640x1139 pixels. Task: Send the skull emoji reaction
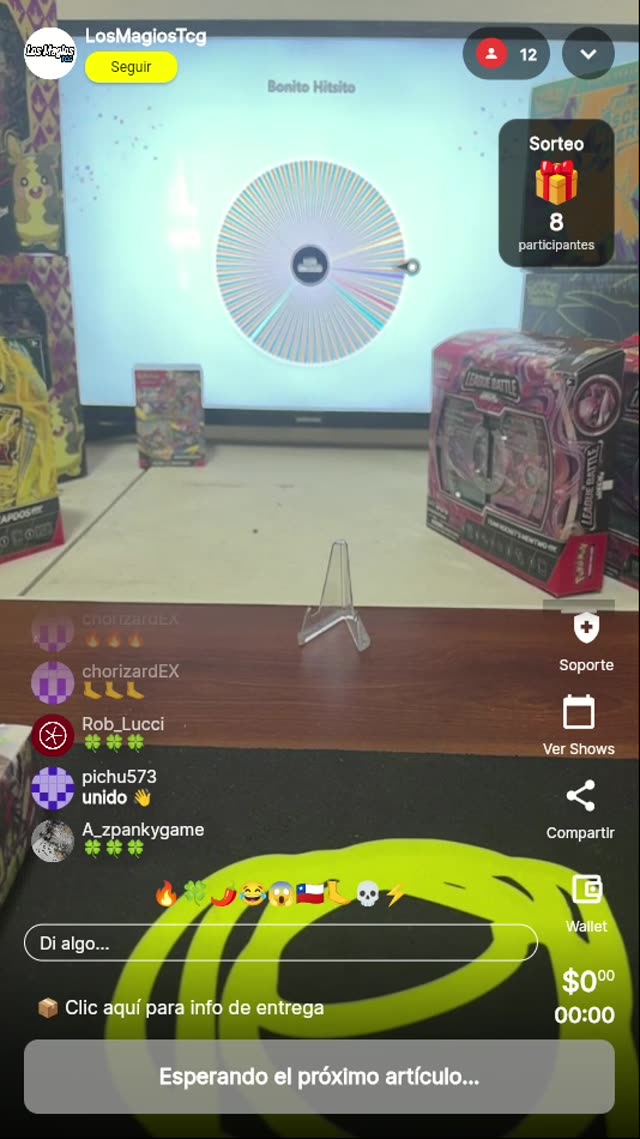368,894
